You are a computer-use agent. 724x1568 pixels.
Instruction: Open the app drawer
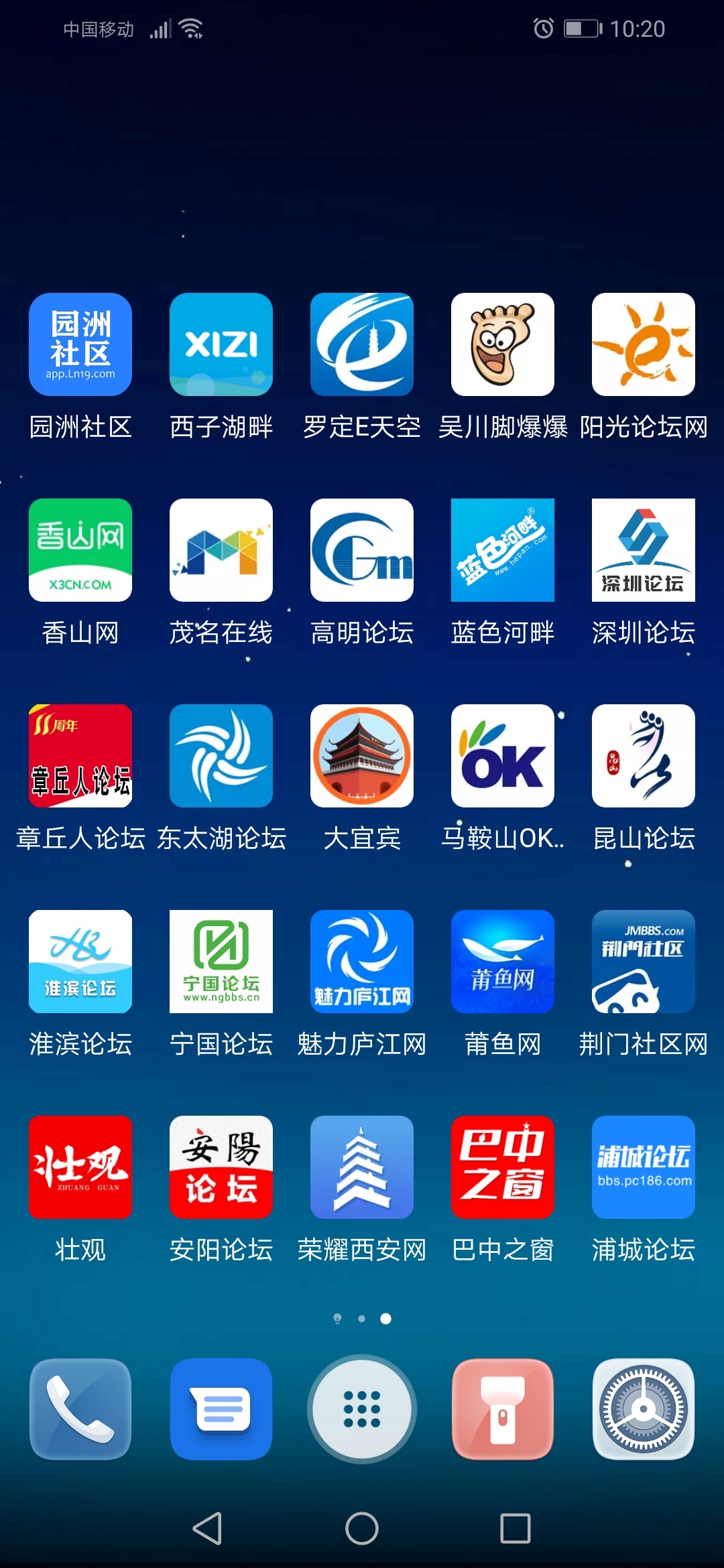pos(362,1409)
